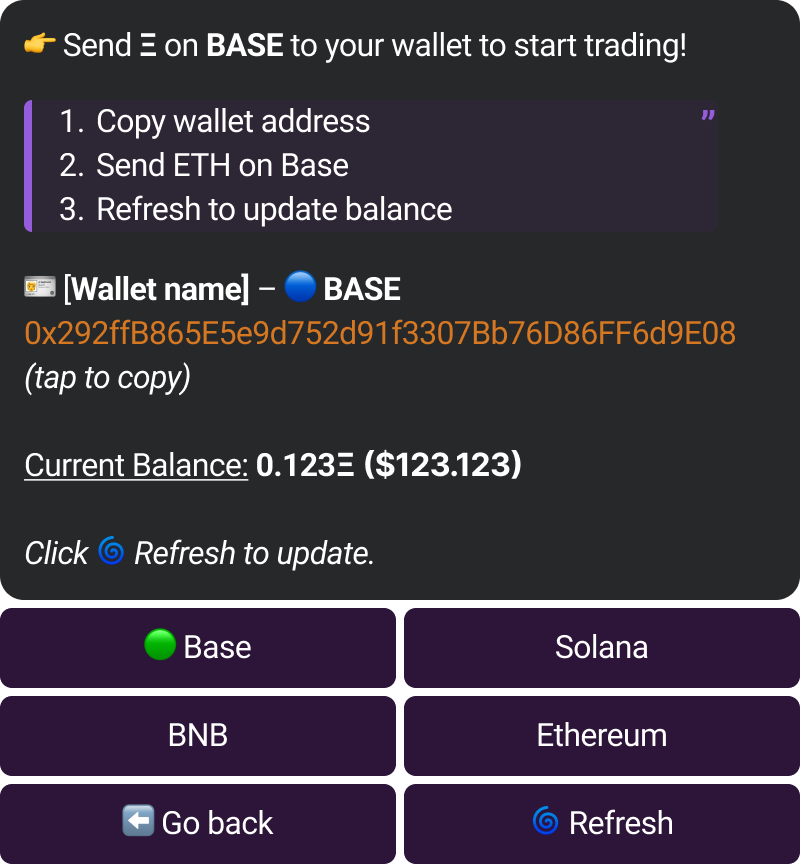Select the Ethereum network

601,735
